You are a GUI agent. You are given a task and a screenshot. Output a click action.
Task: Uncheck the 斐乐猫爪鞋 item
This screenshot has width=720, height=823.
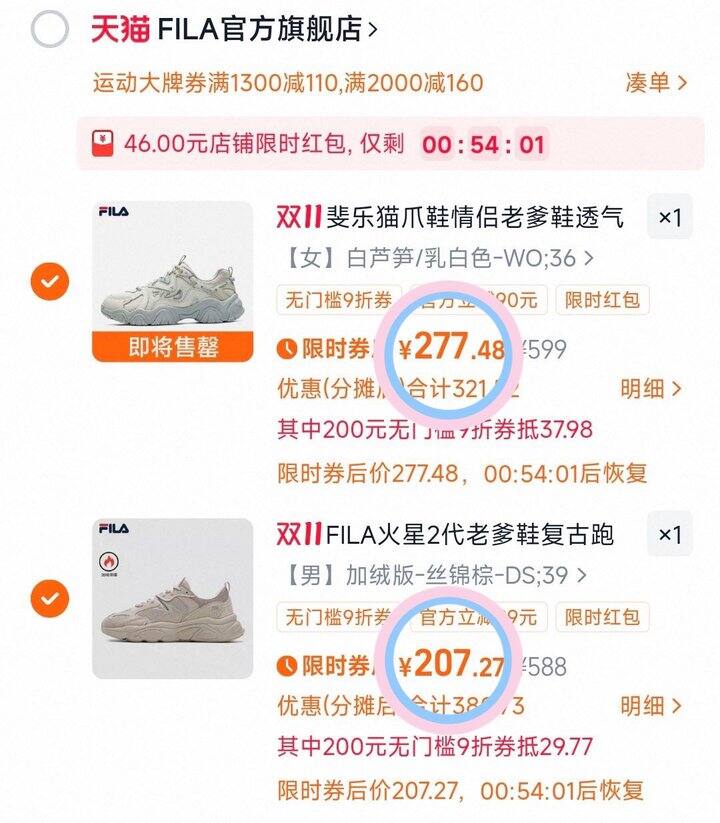50,282
